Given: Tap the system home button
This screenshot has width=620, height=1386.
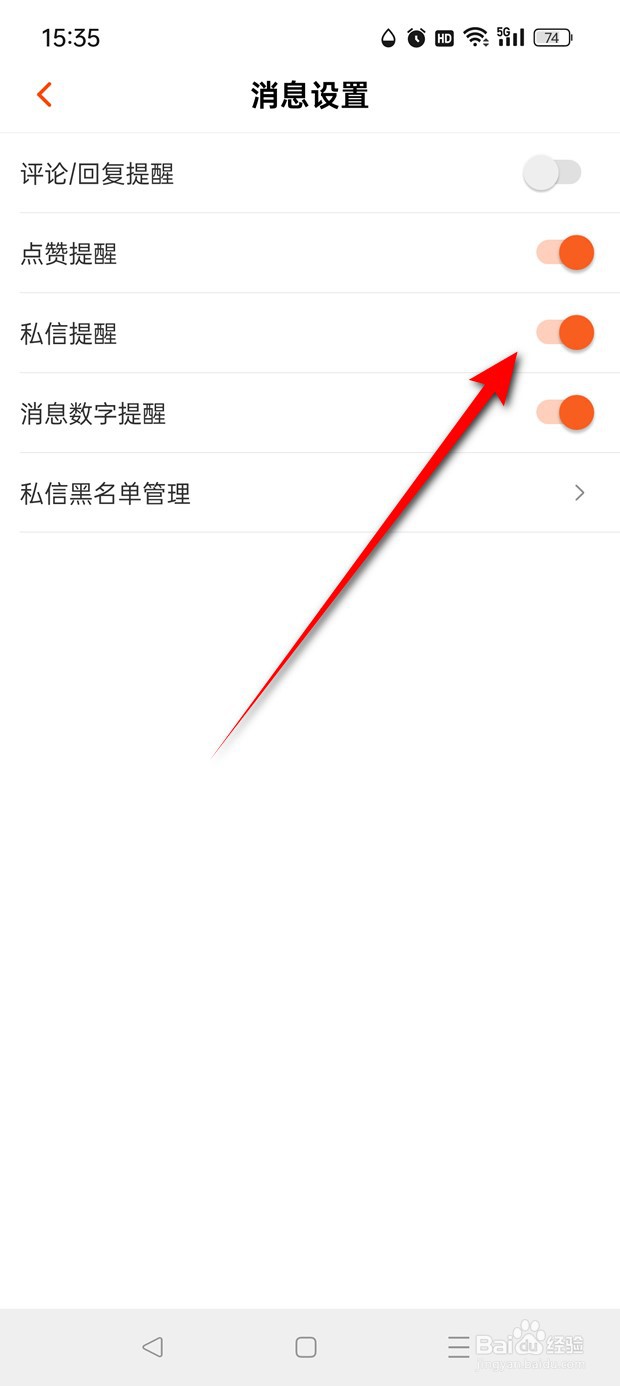Looking at the screenshot, I should click(x=306, y=1347).
